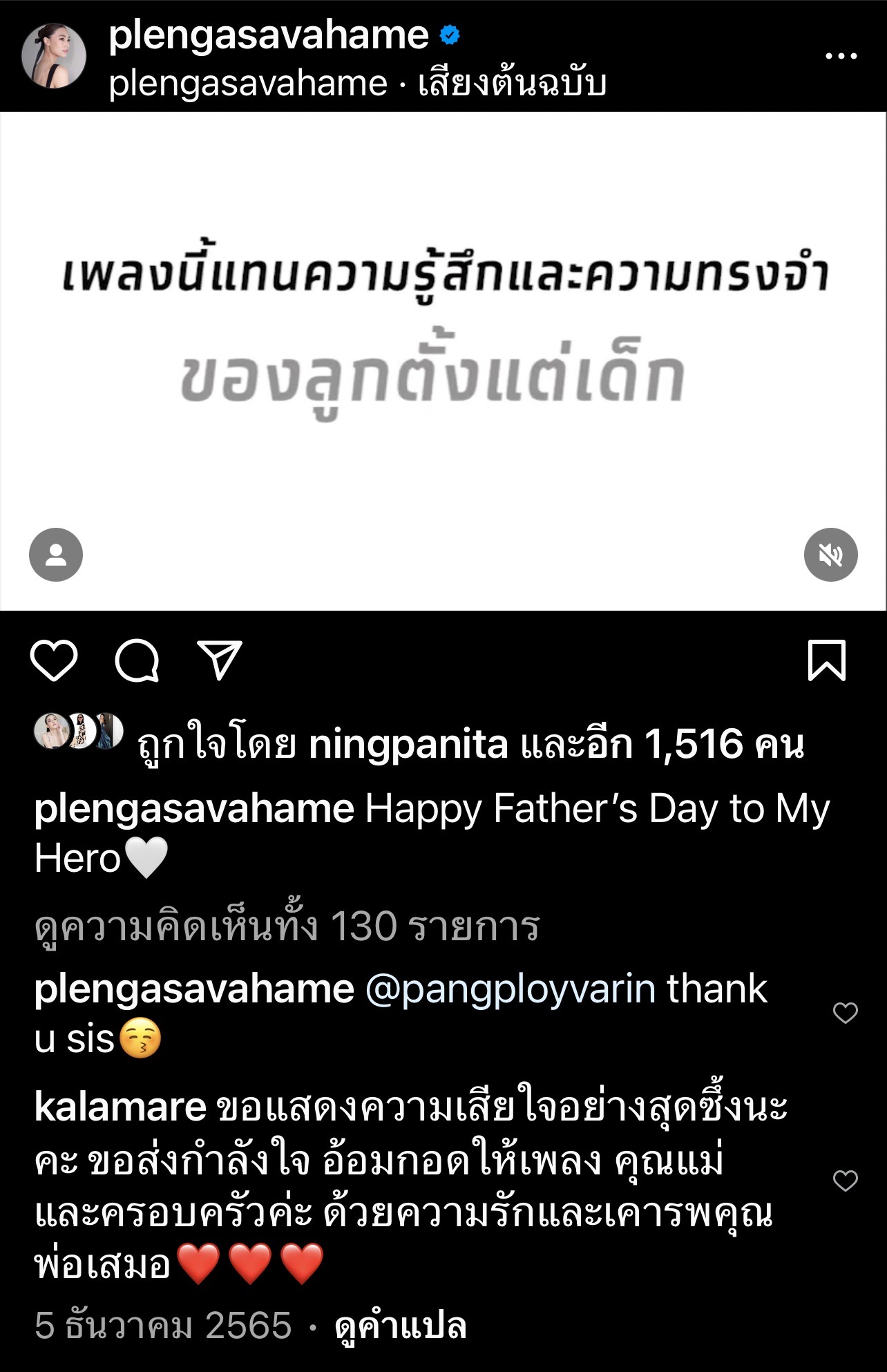Like kalamare's condolence comment
Viewport: 887px width, 1372px height.
point(845,1181)
